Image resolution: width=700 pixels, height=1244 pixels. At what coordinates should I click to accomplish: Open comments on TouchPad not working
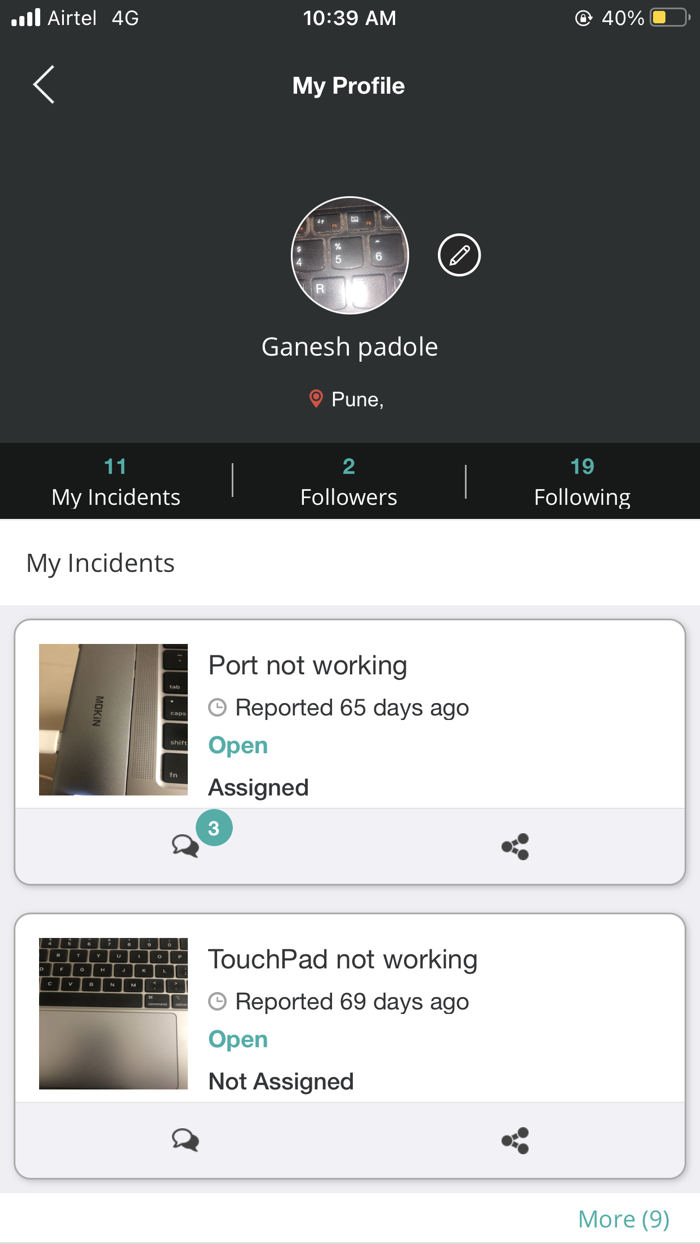(186, 1140)
